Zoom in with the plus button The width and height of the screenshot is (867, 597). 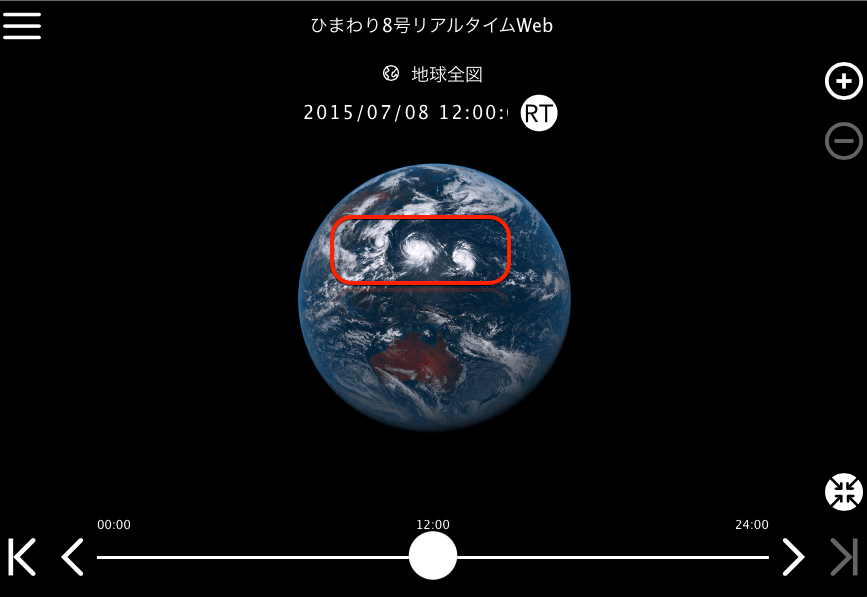click(x=843, y=81)
